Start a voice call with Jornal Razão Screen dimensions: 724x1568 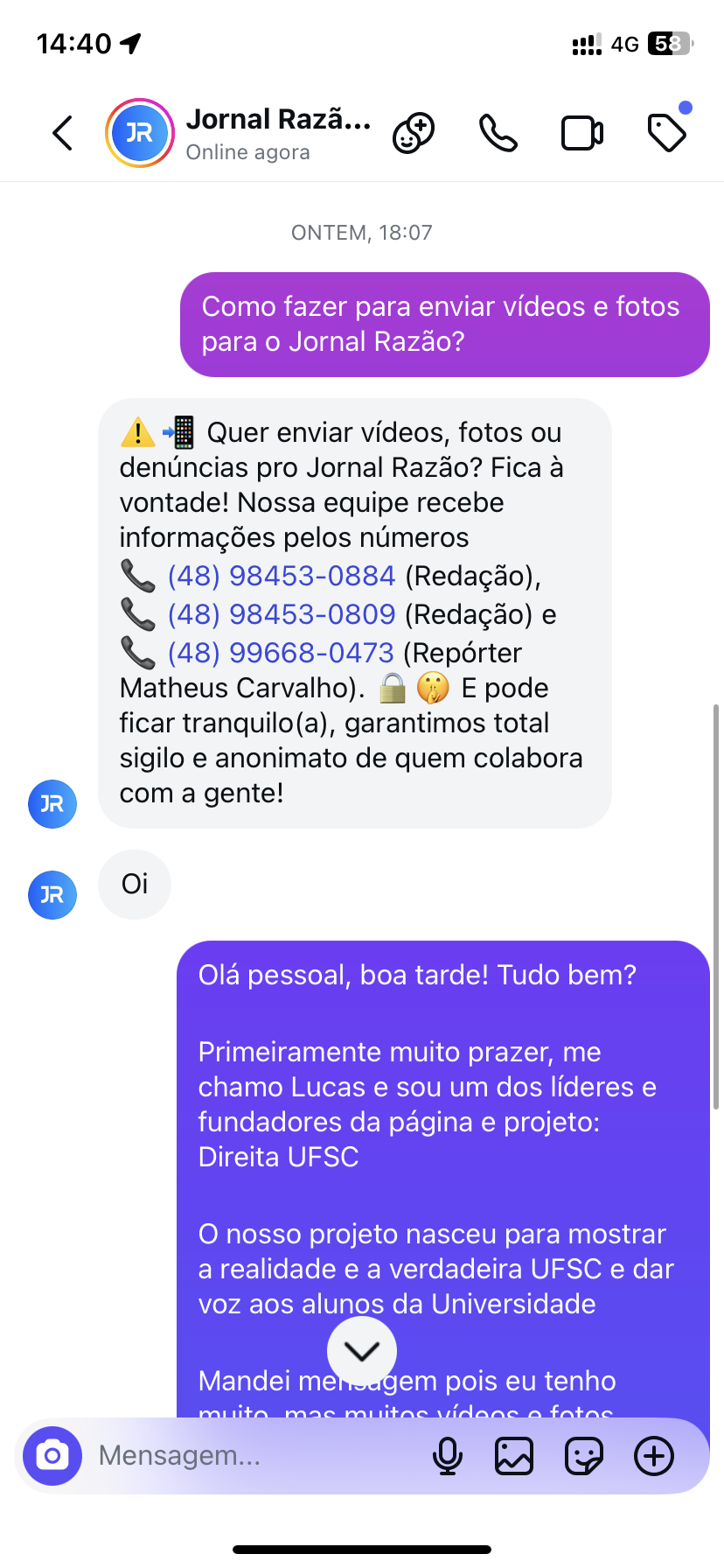(498, 134)
